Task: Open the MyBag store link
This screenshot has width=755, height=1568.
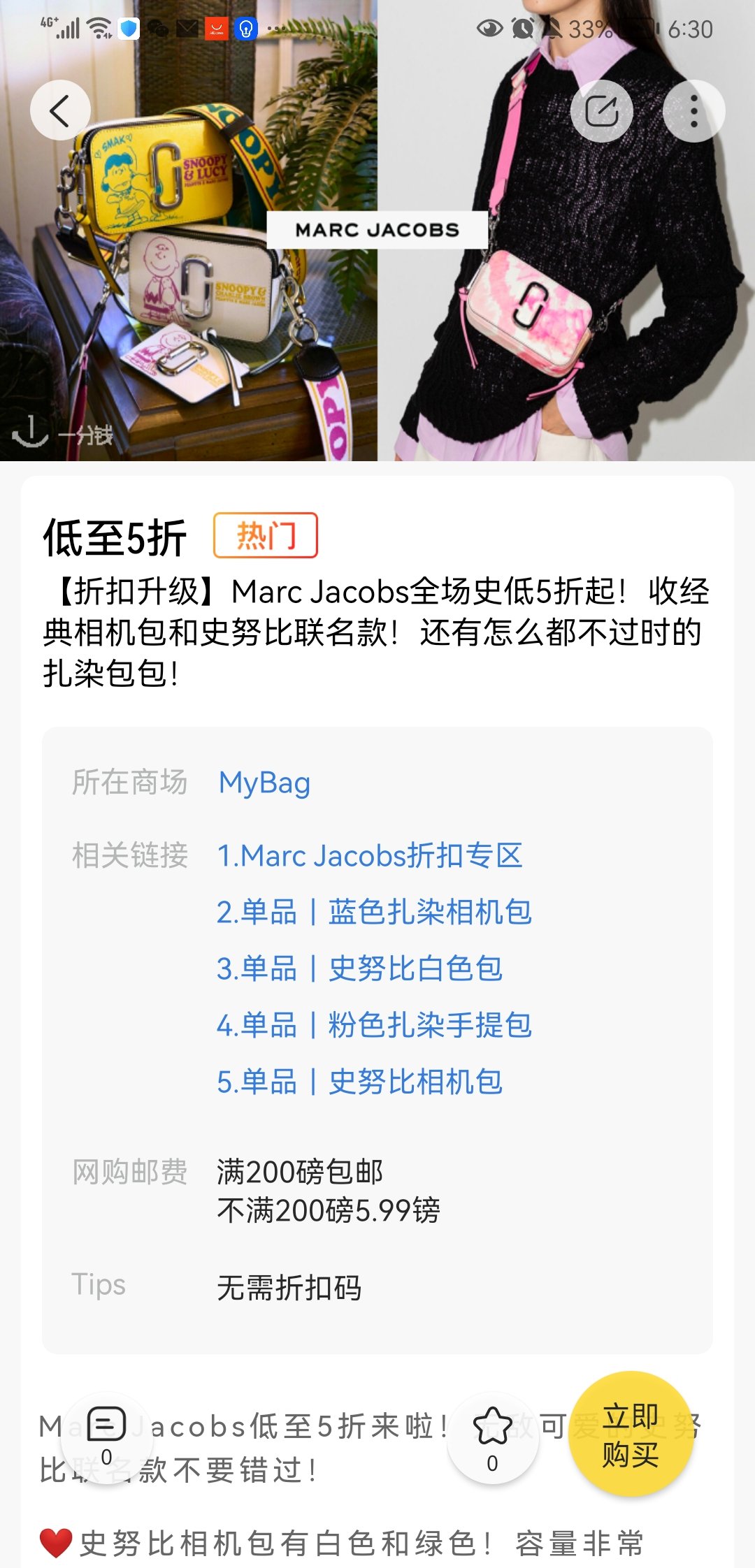Action: [264, 783]
